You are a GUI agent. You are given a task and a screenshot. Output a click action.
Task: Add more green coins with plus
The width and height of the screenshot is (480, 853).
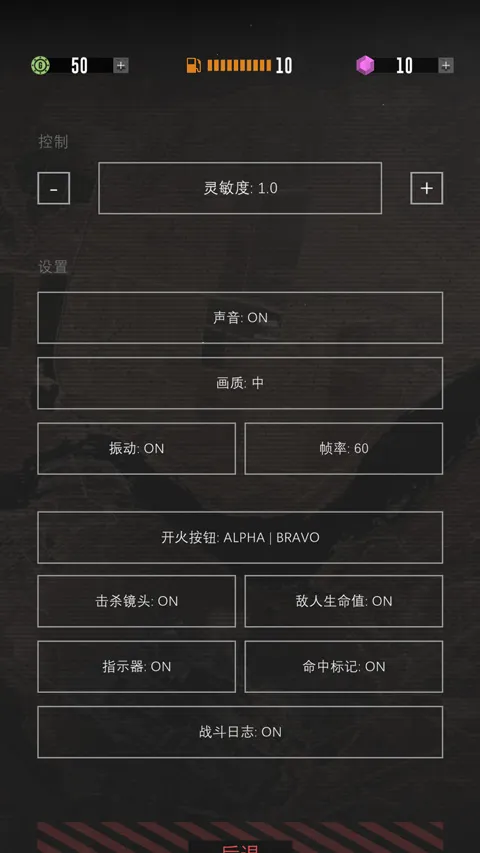121,66
